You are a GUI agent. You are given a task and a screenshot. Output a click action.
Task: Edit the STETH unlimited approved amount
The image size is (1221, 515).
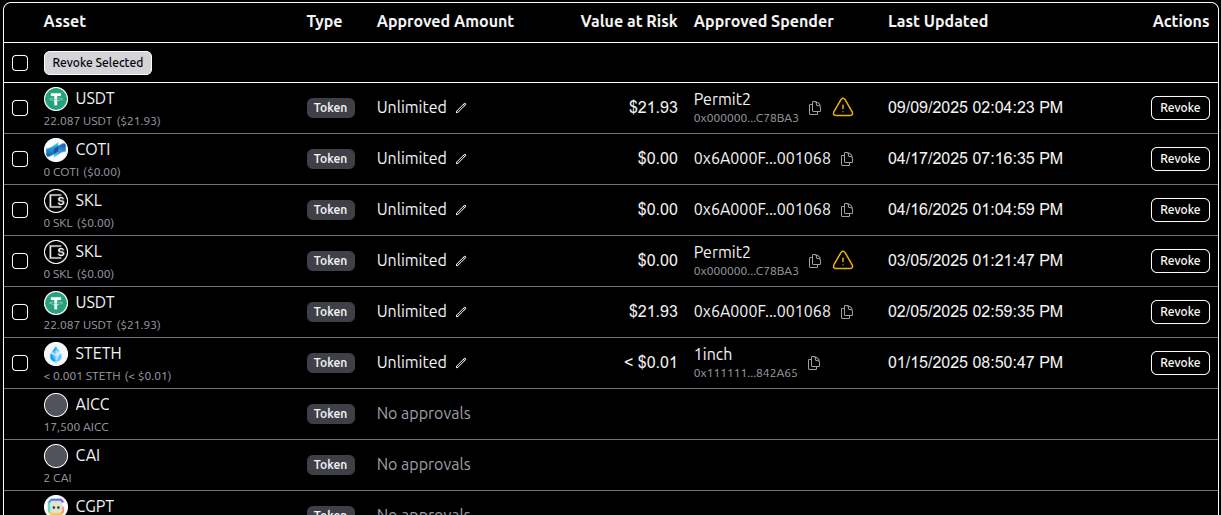pos(461,363)
